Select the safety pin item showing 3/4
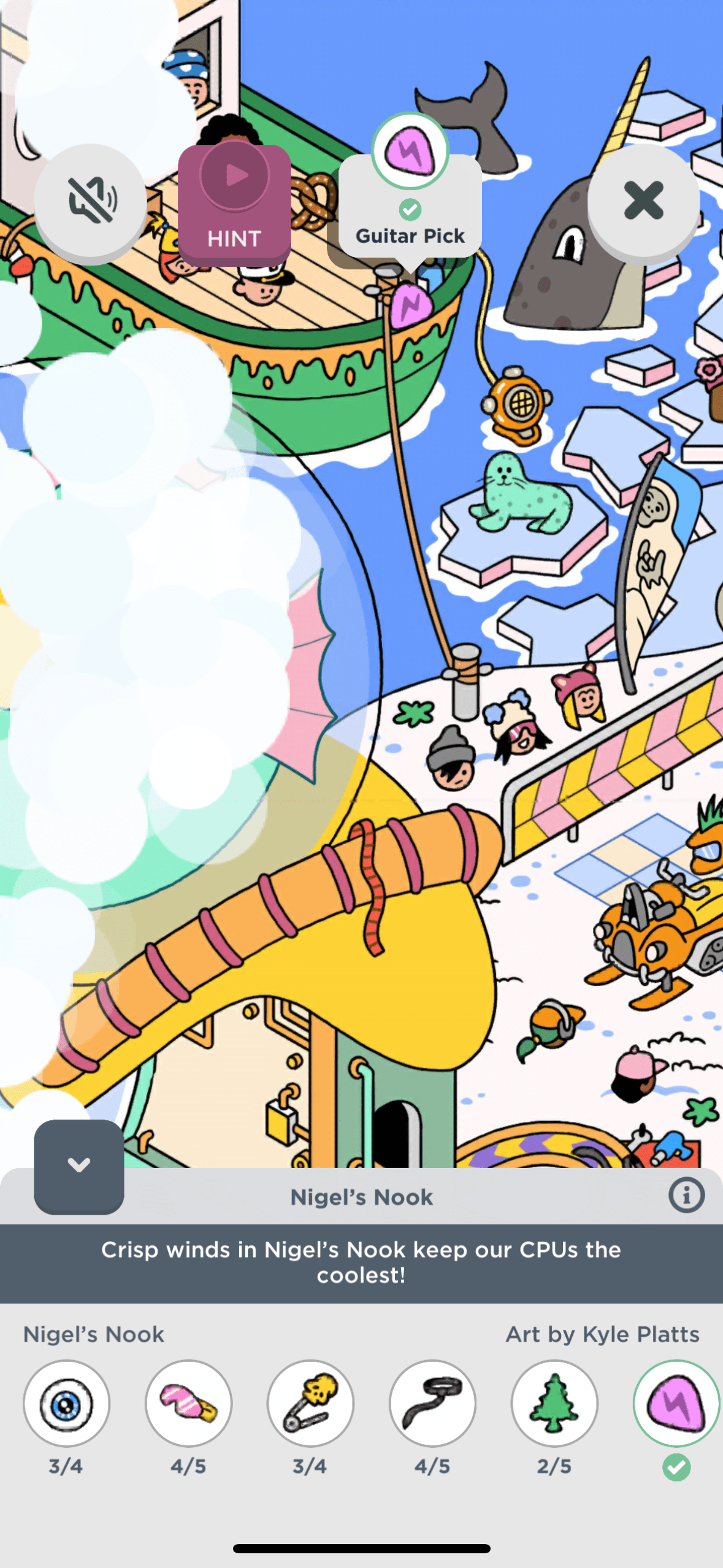723x1568 pixels. (x=310, y=1404)
